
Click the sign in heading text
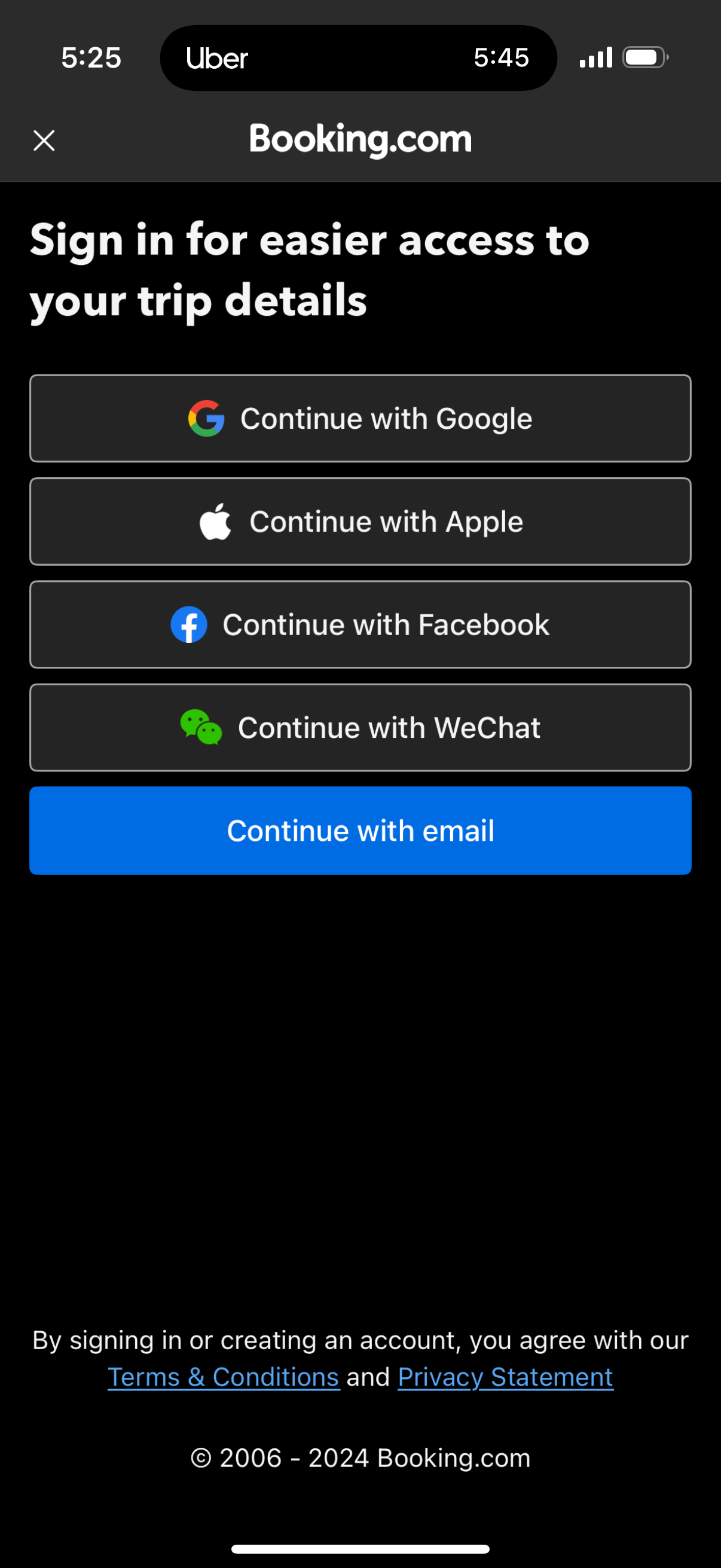[x=310, y=270]
